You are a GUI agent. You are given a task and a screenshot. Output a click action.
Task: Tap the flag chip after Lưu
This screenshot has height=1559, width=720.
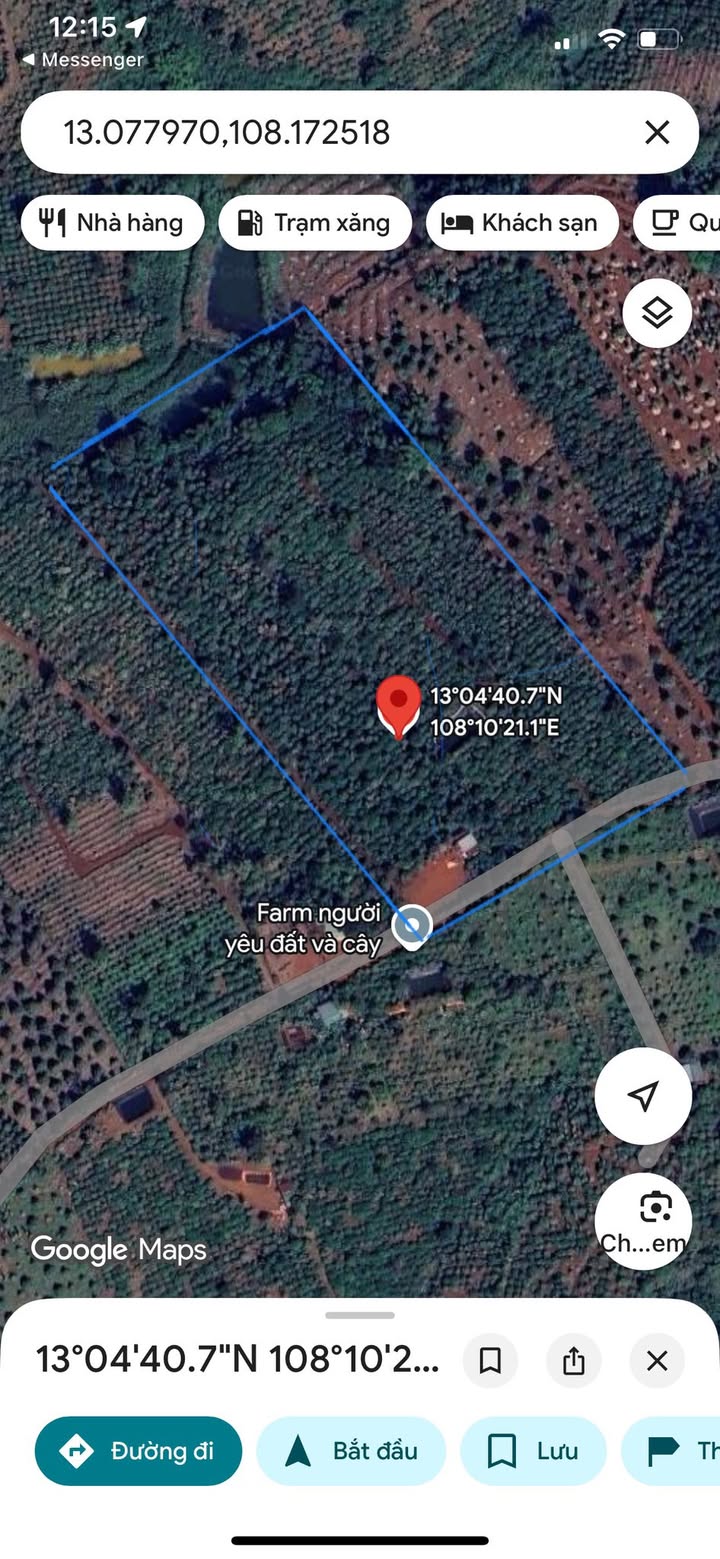point(680,1451)
